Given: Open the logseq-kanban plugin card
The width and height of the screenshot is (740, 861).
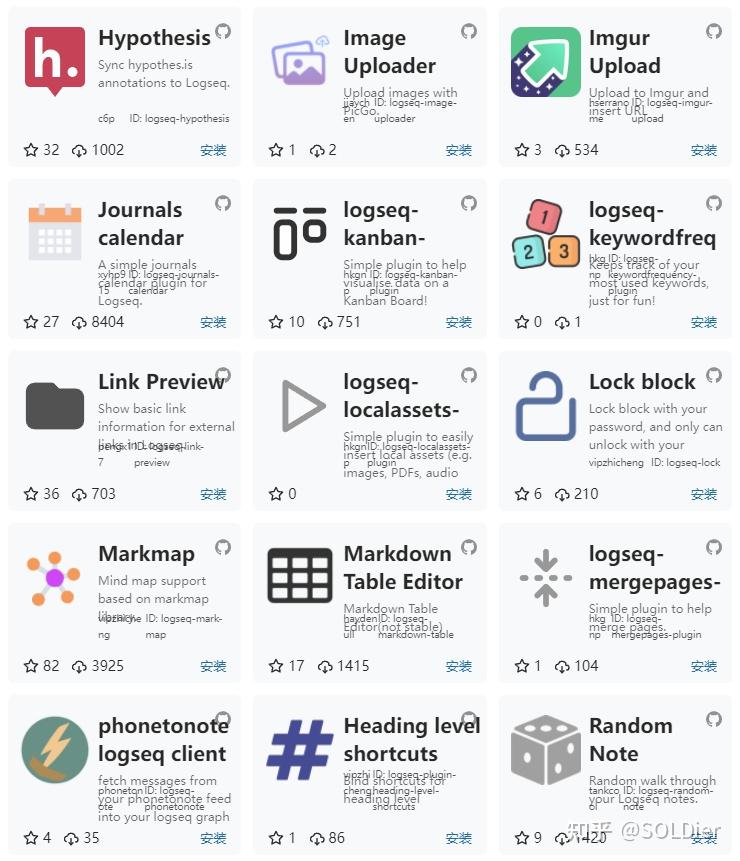Looking at the screenshot, I should pos(369,259).
